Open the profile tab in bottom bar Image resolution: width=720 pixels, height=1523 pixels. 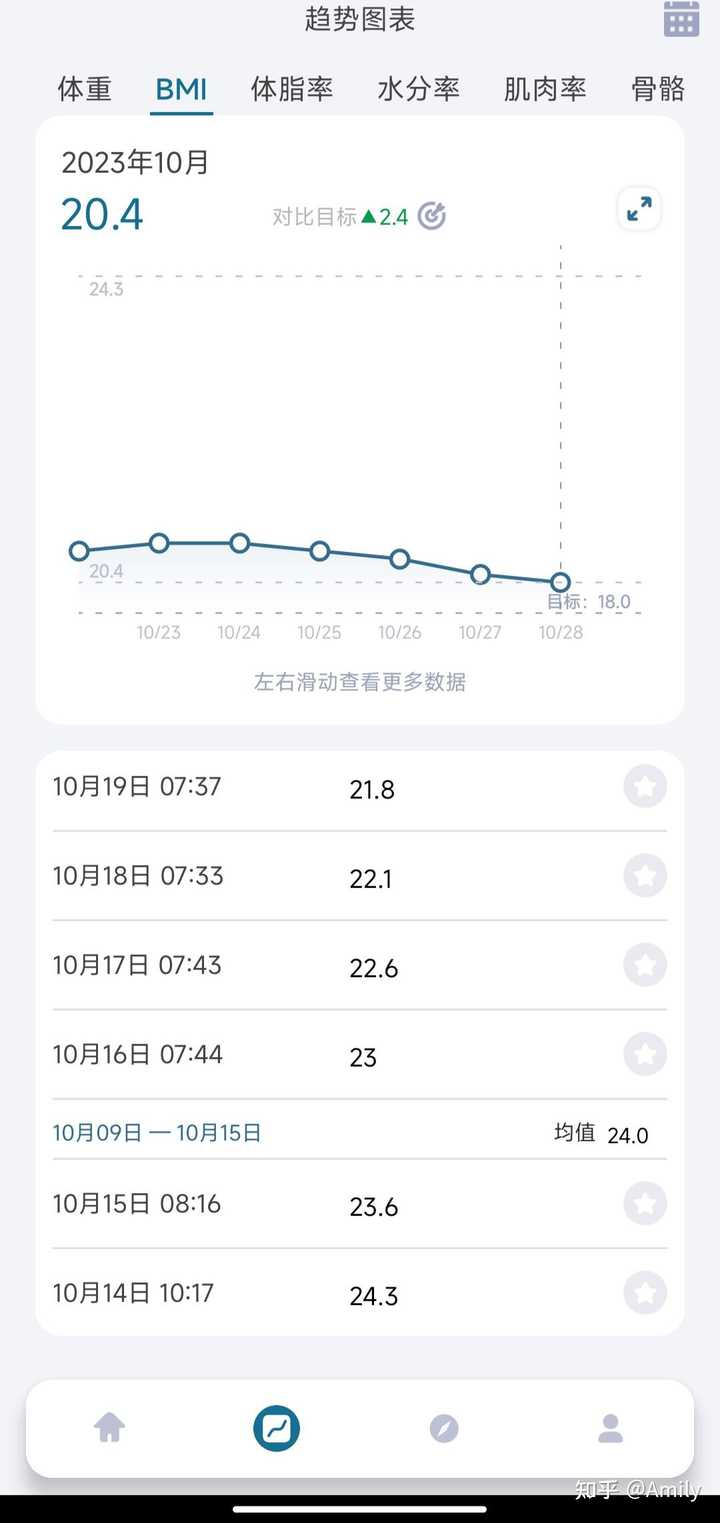610,1428
